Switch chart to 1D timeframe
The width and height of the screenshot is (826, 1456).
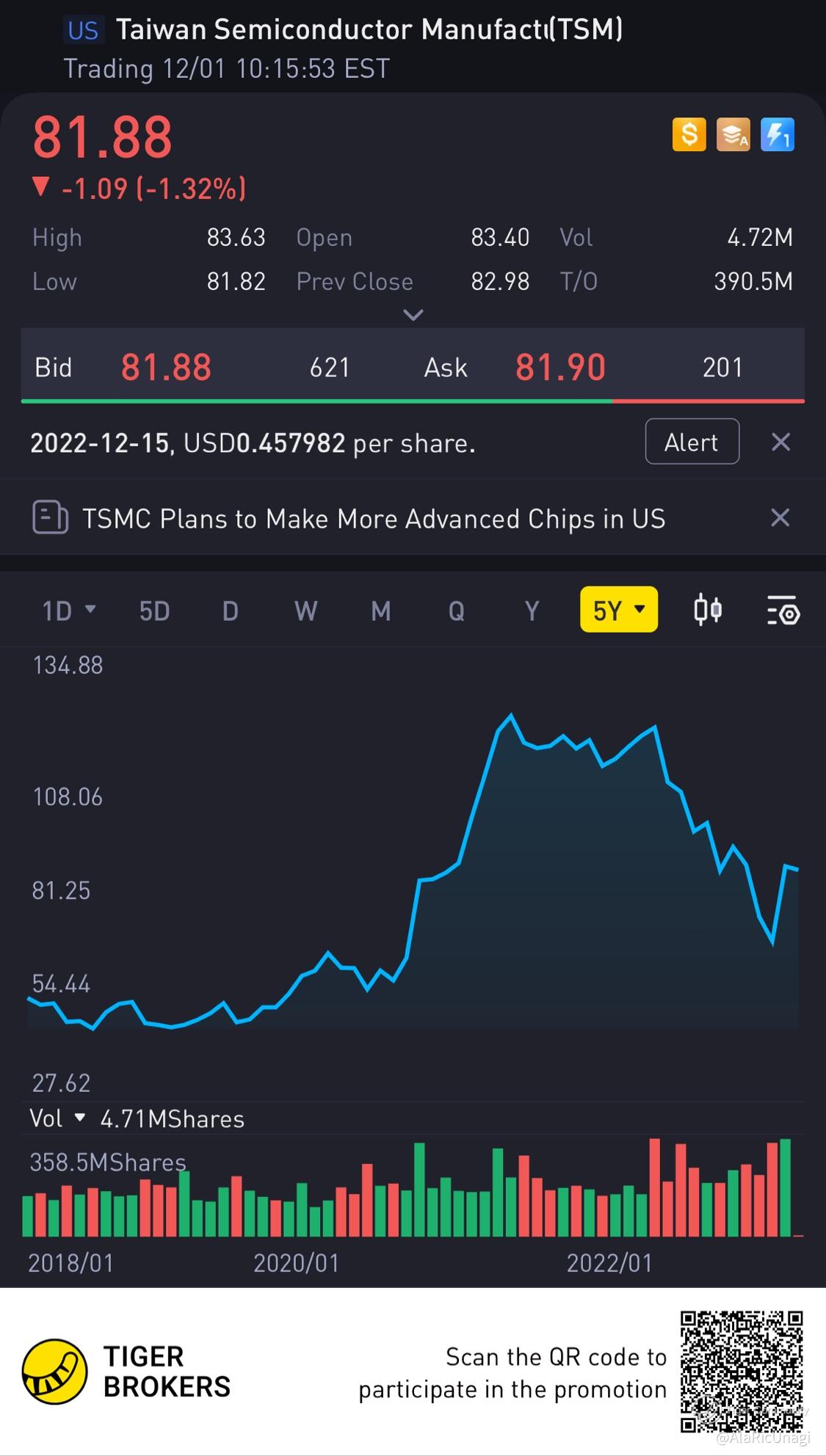(x=69, y=610)
